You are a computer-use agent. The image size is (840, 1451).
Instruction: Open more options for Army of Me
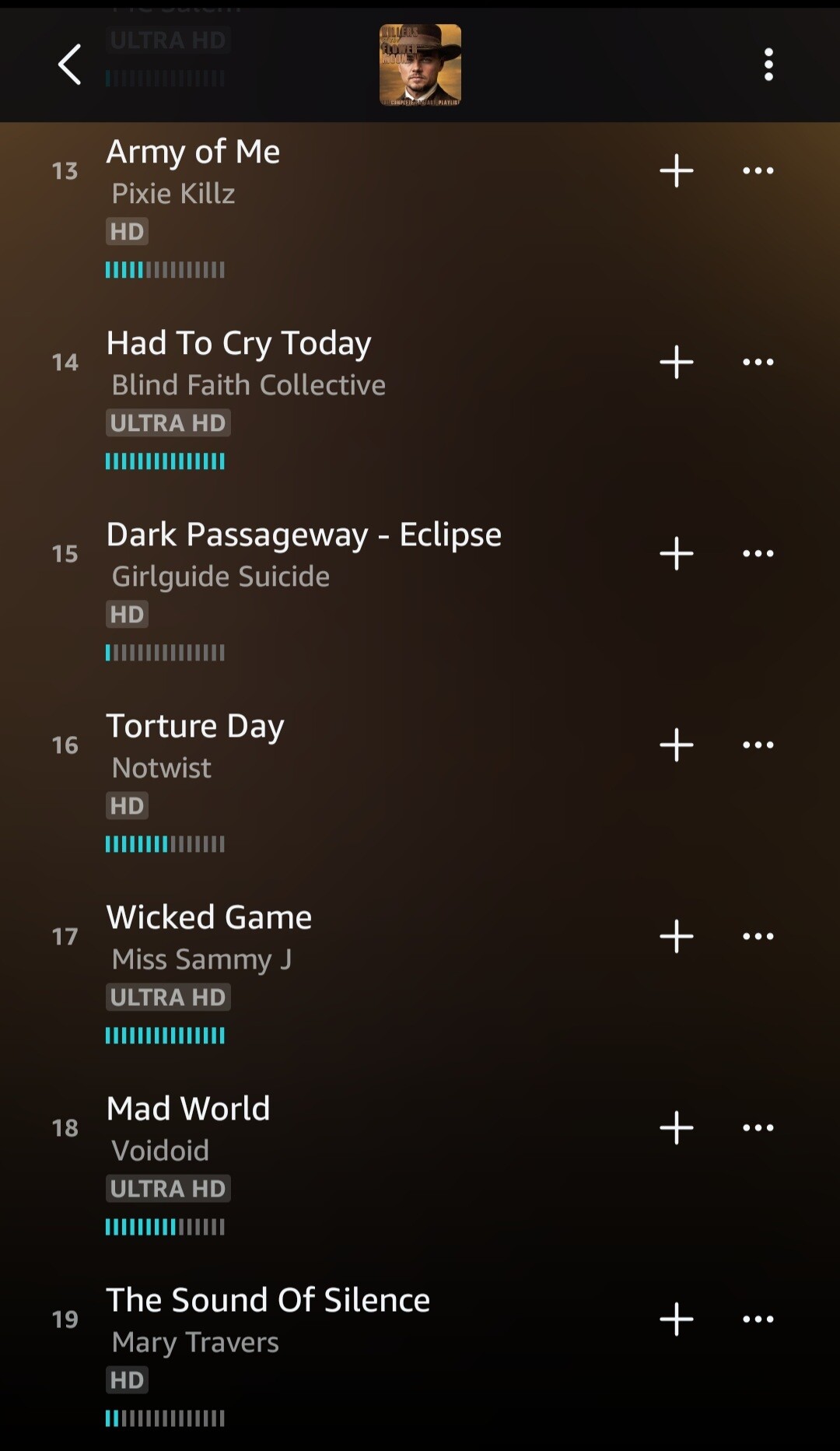(x=758, y=170)
